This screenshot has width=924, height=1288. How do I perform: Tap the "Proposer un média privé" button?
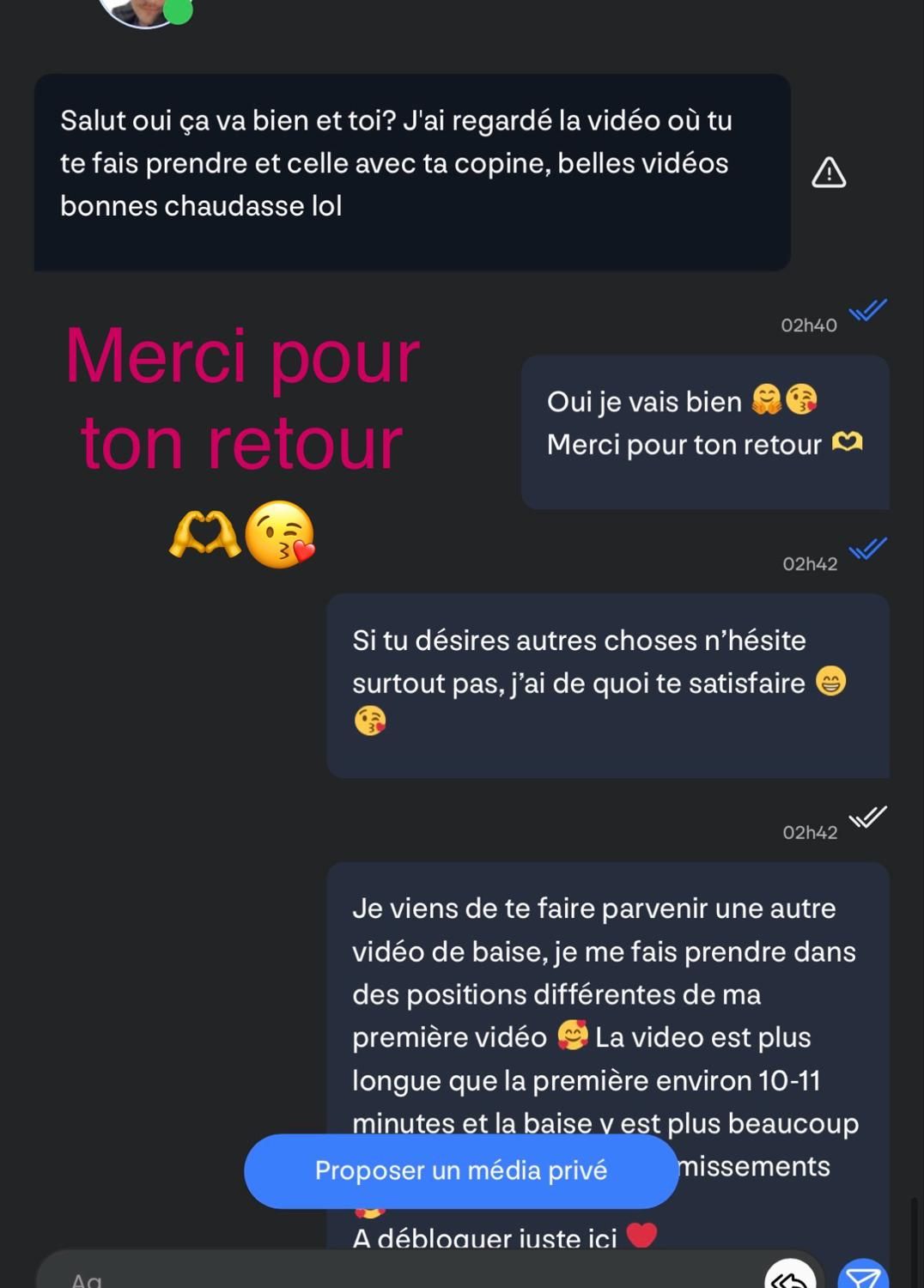tap(461, 1170)
